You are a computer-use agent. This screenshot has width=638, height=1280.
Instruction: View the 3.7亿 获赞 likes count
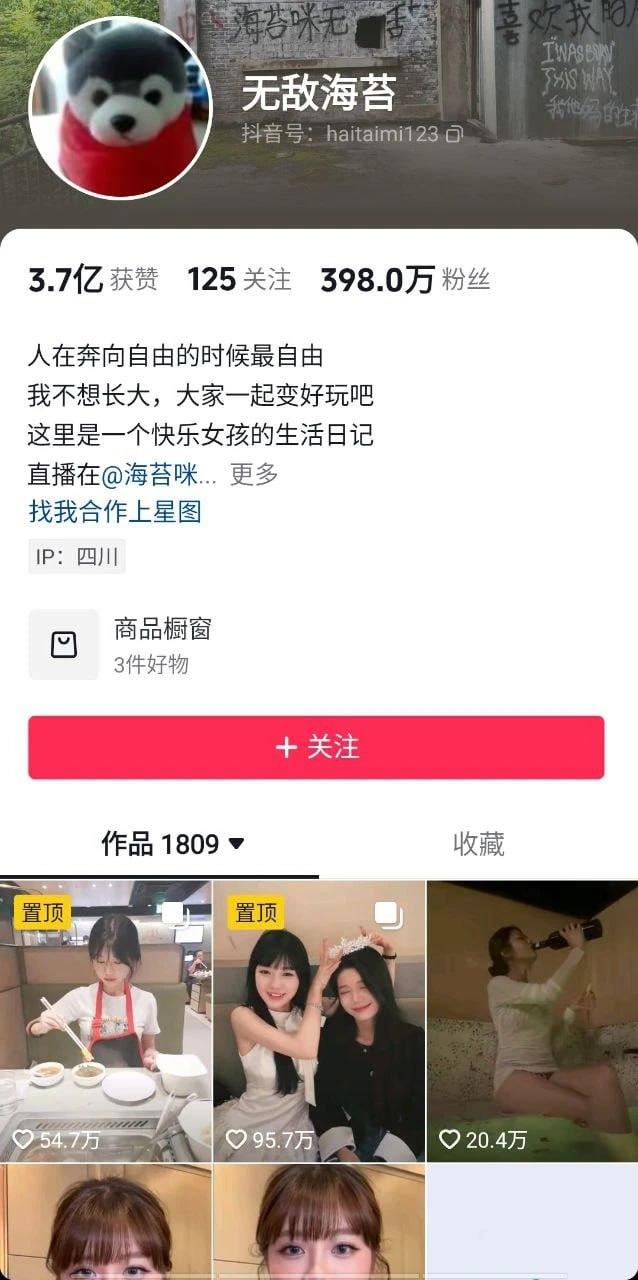pos(92,280)
